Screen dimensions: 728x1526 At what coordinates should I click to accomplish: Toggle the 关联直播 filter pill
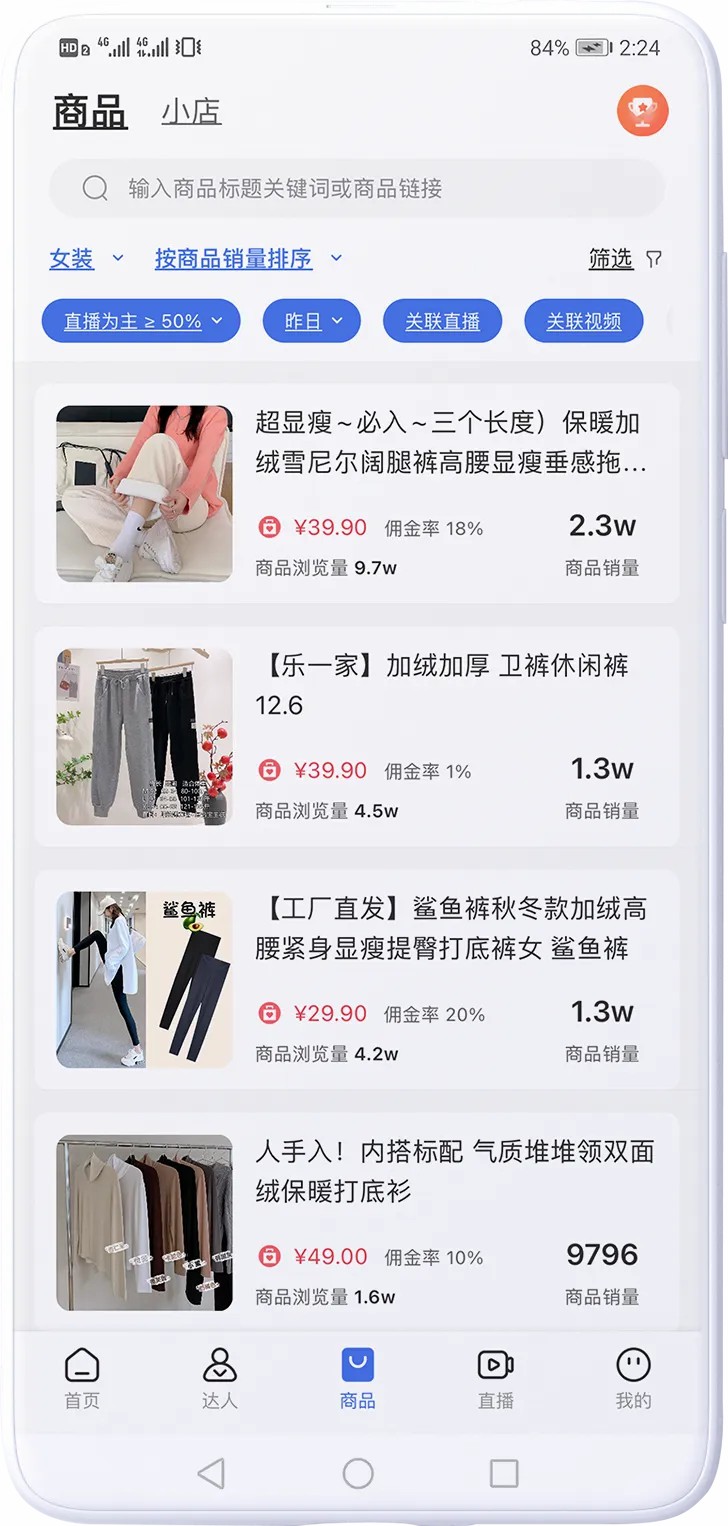pos(442,321)
